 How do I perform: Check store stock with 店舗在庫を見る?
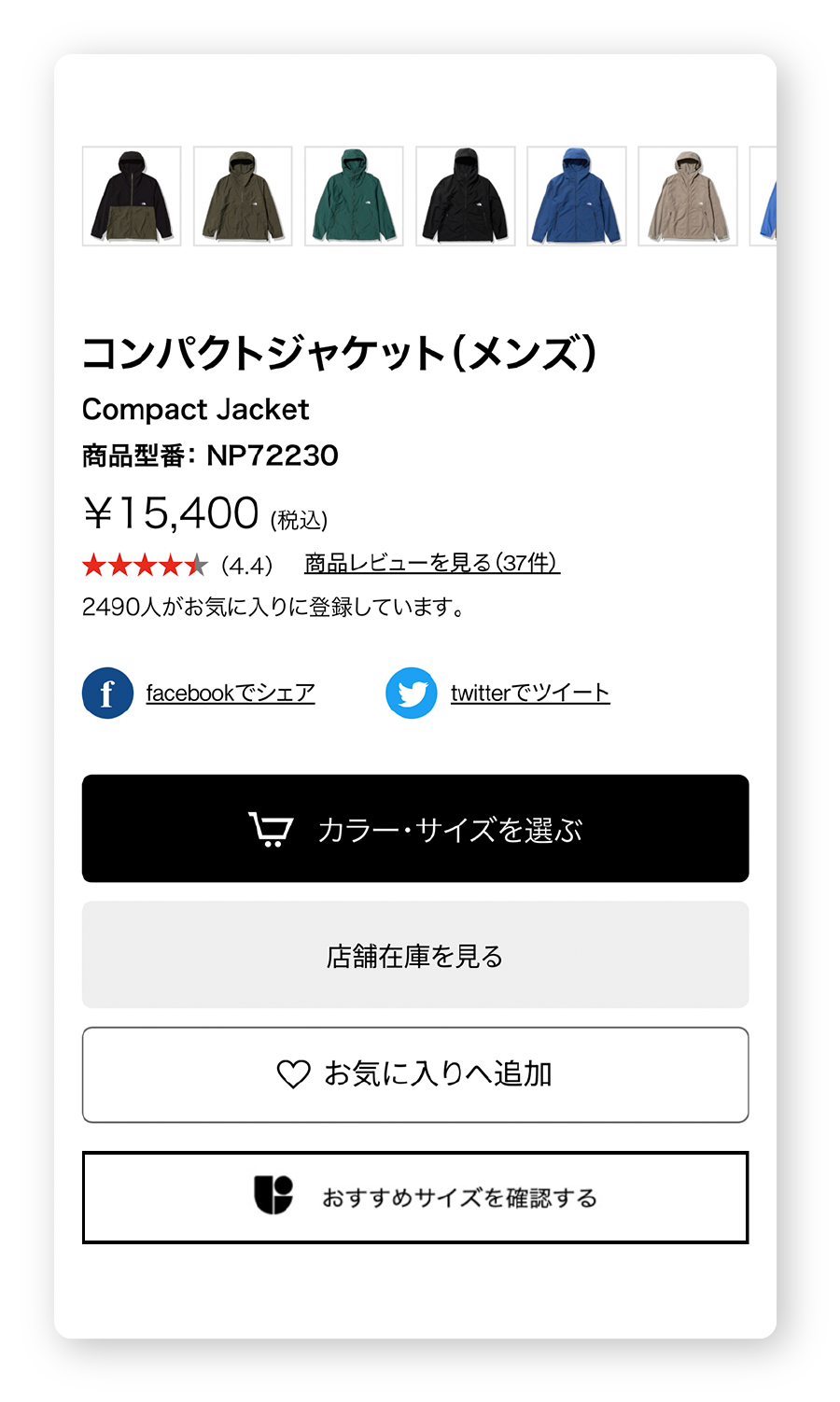tap(415, 955)
